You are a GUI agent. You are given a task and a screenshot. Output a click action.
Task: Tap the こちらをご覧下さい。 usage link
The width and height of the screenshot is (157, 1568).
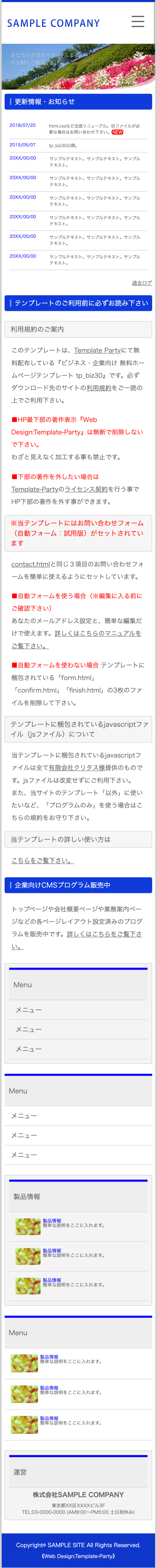[x=42, y=861]
